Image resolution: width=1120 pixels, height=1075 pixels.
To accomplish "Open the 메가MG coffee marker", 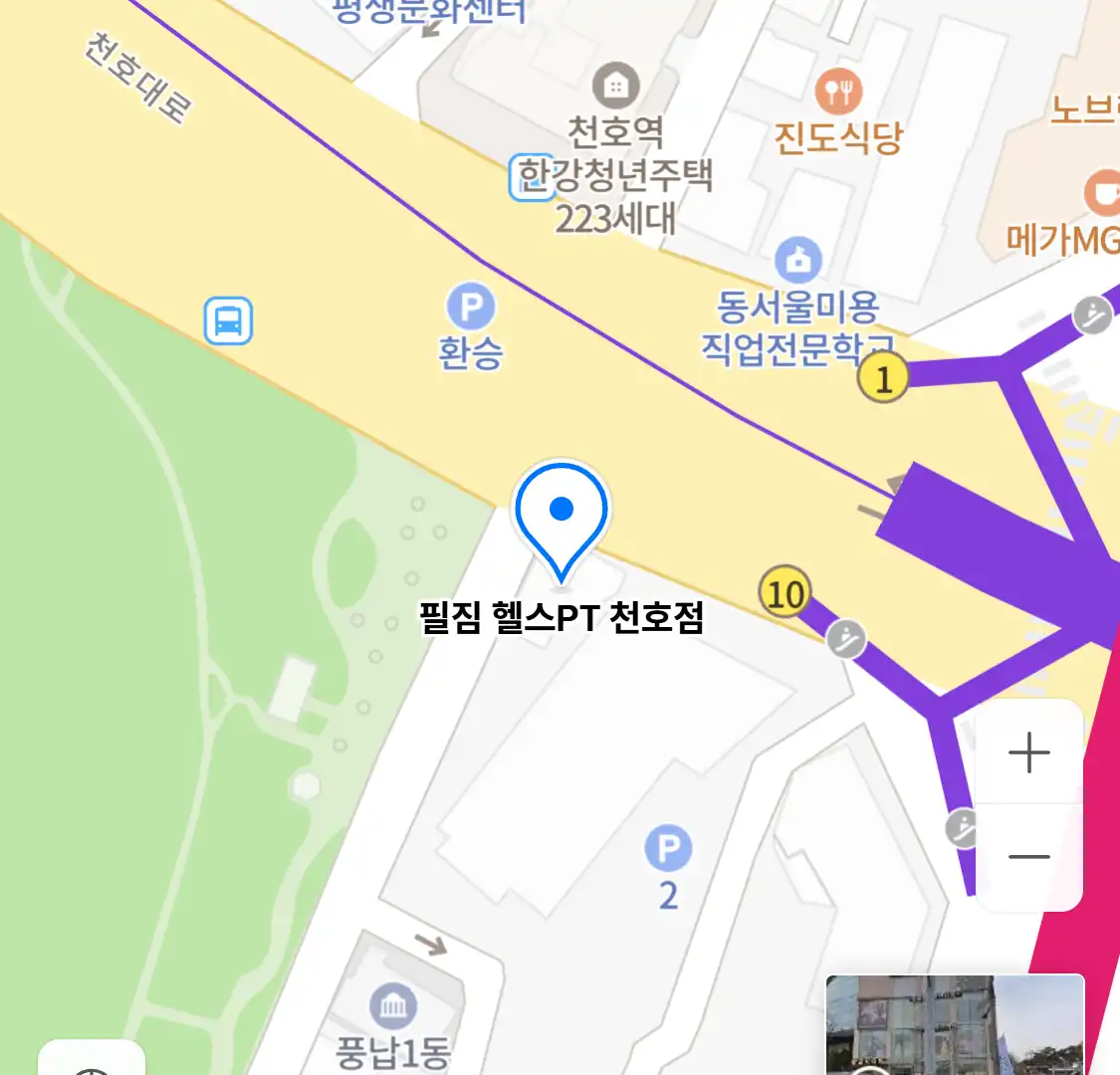I will 1101,193.
